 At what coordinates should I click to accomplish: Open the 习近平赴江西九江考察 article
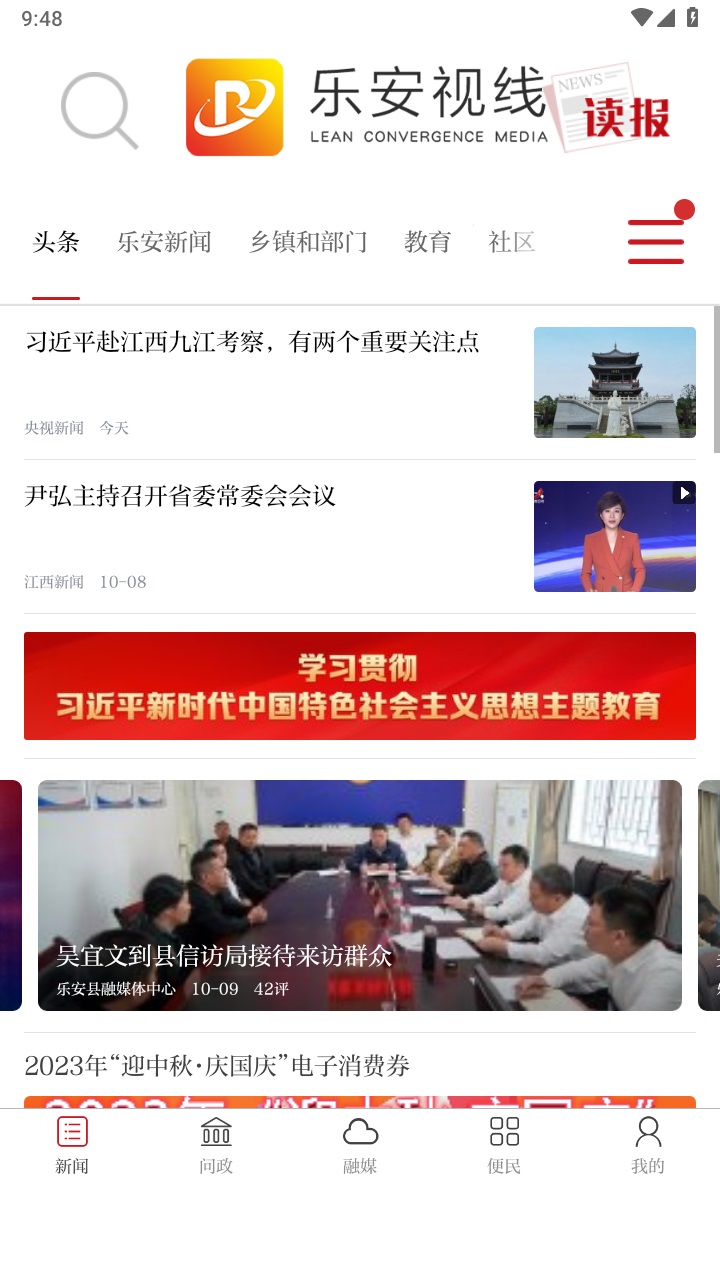[x=252, y=343]
